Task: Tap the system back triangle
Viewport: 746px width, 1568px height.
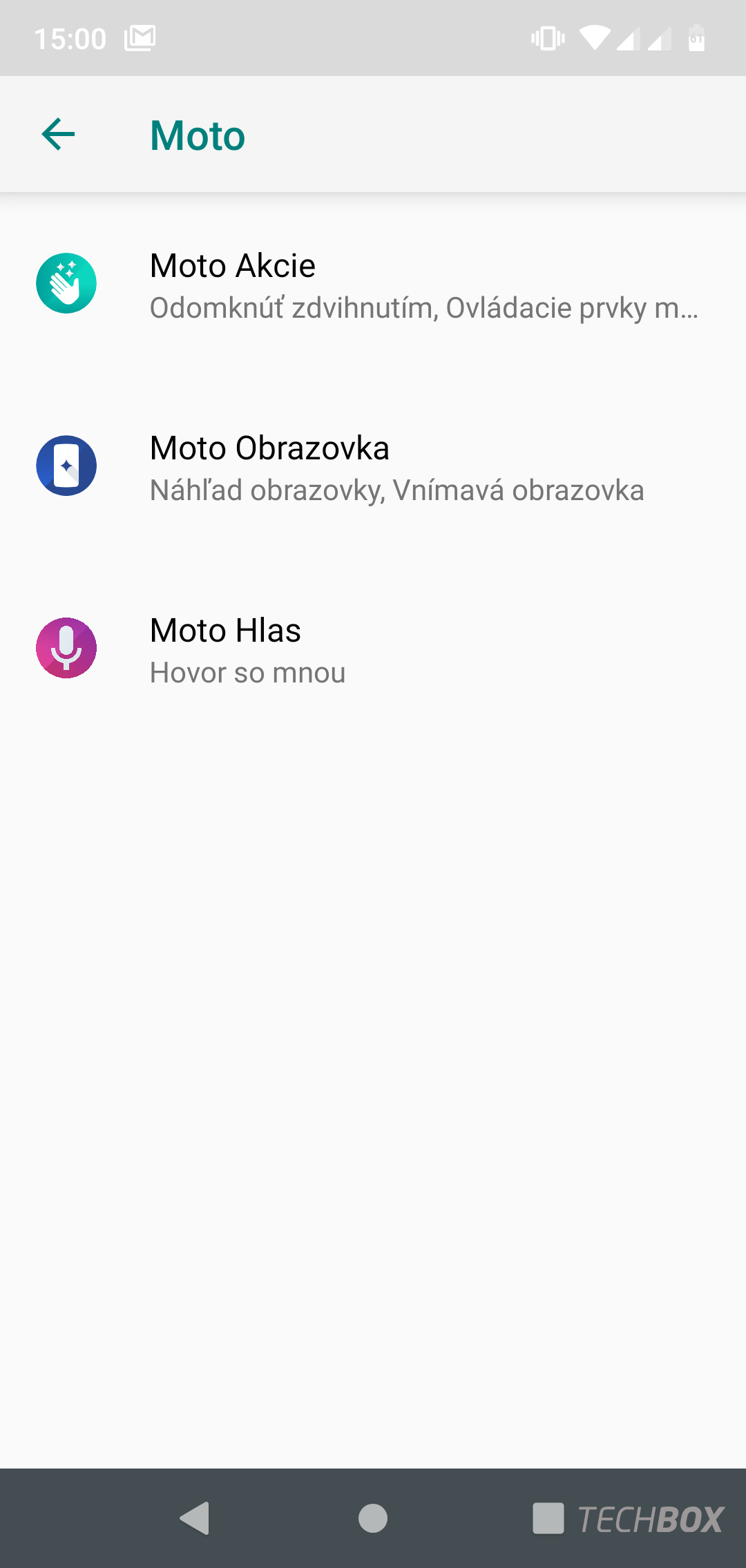Action: tap(195, 1518)
